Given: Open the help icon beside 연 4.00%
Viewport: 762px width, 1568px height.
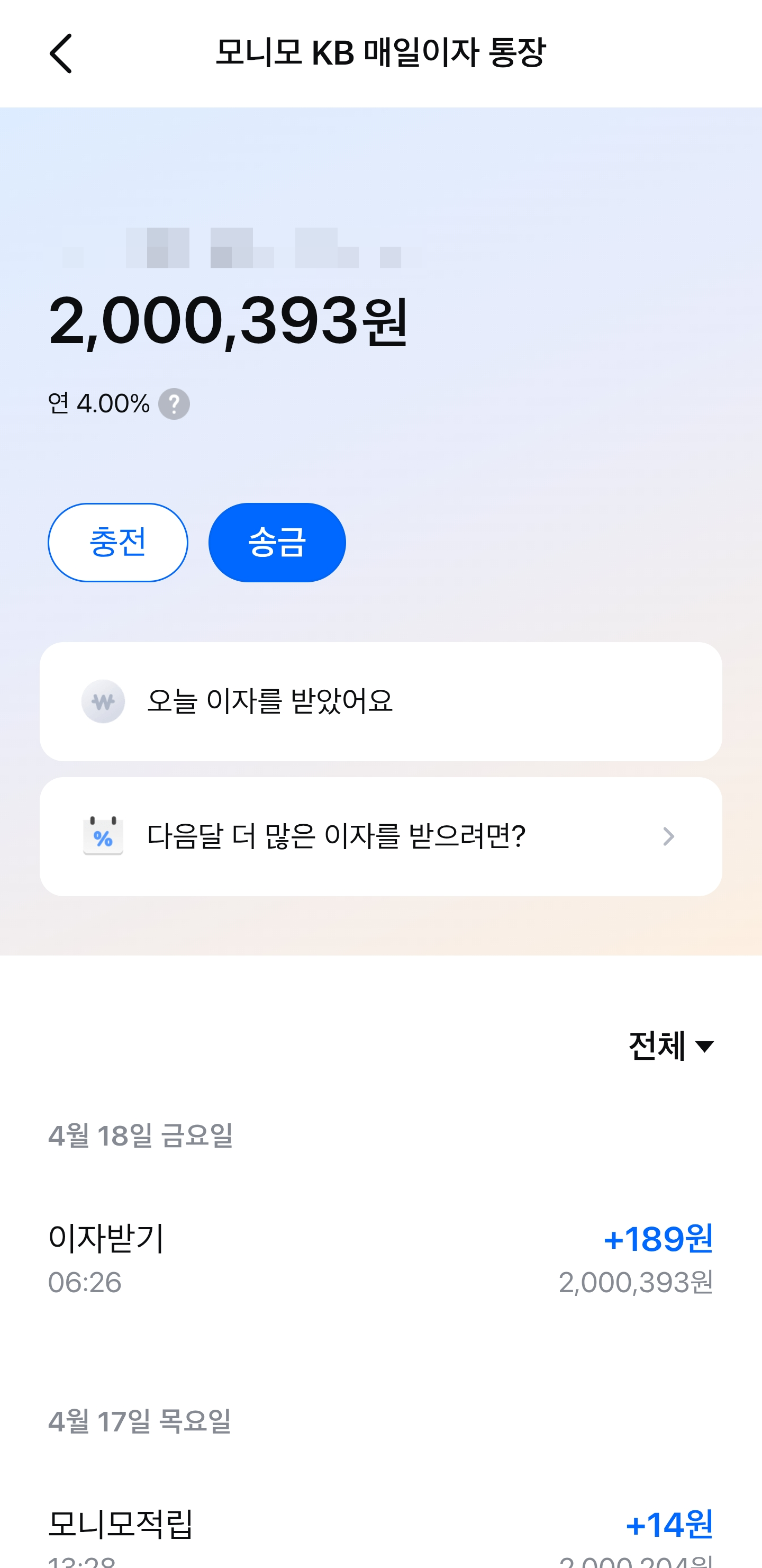Looking at the screenshot, I should pyautogui.click(x=174, y=403).
